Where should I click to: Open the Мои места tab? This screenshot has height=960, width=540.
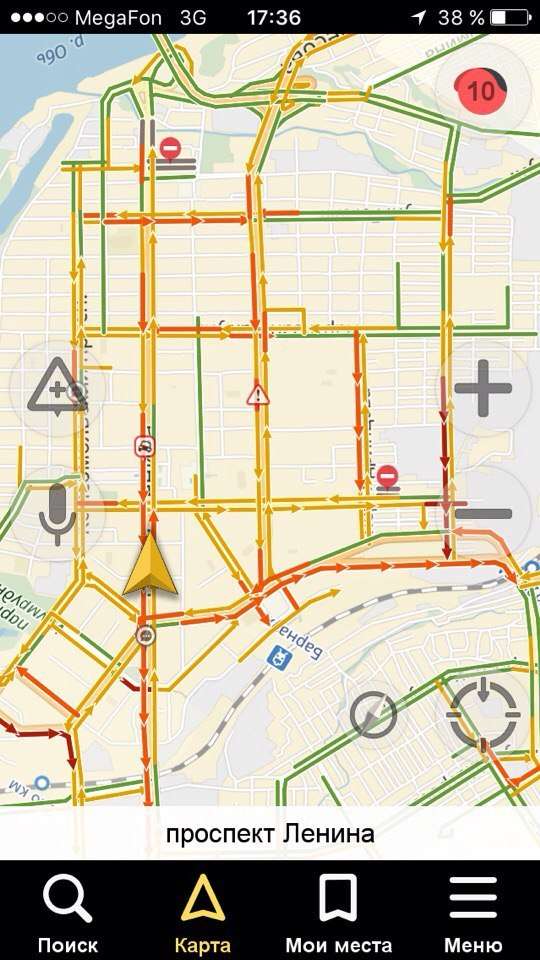click(x=338, y=910)
